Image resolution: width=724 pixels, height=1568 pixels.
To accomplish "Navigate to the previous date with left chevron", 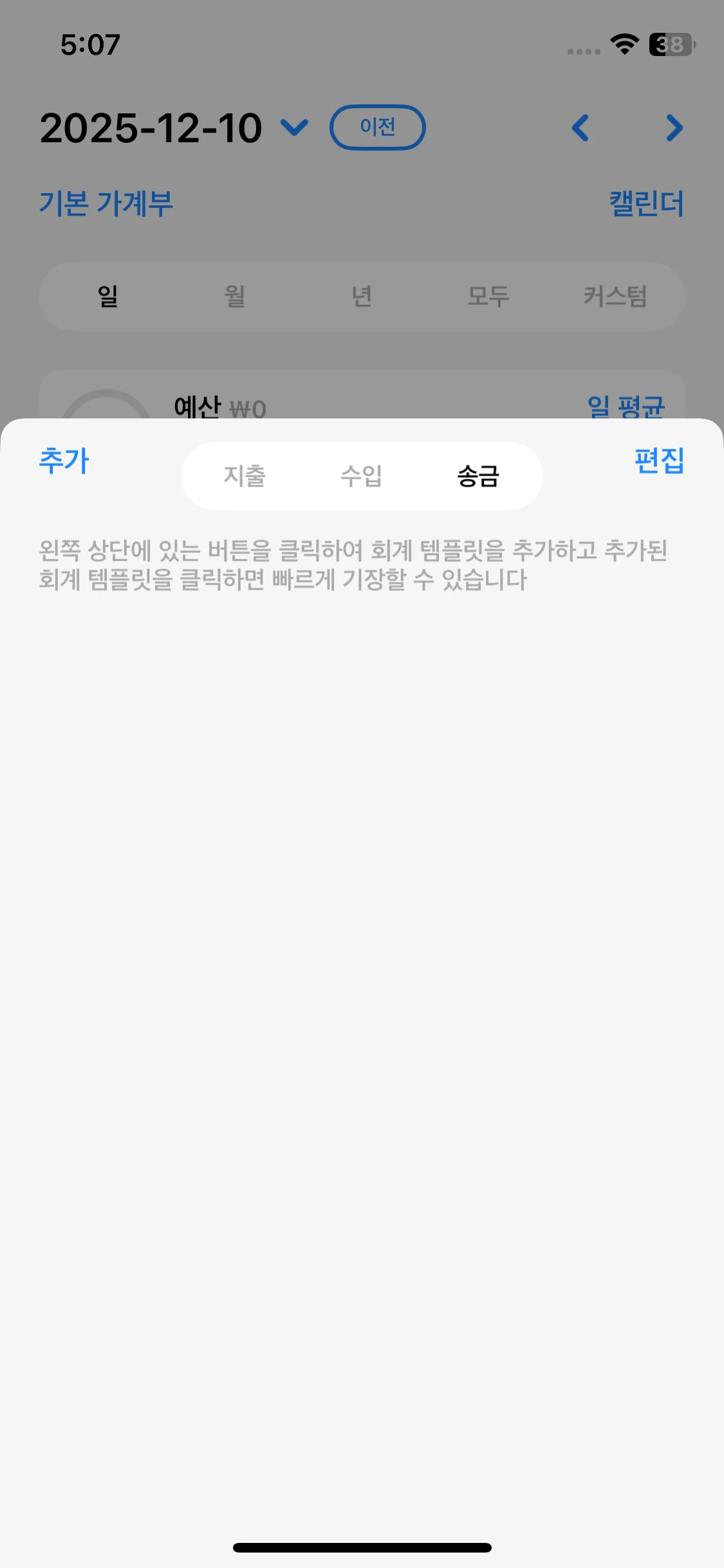I will [580, 129].
